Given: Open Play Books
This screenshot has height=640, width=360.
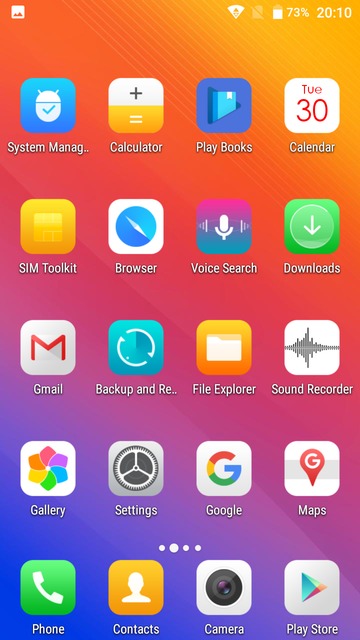Looking at the screenshot, I should pos(224,105).
